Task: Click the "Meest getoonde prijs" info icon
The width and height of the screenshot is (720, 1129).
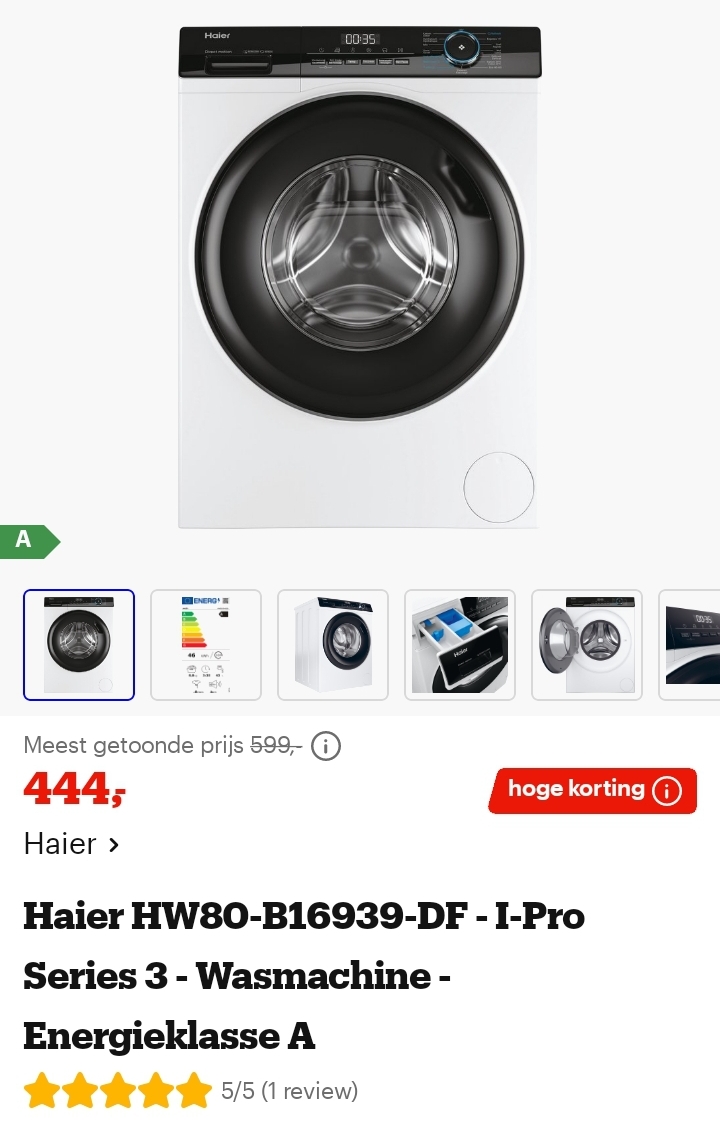Action: coord(325,746)
